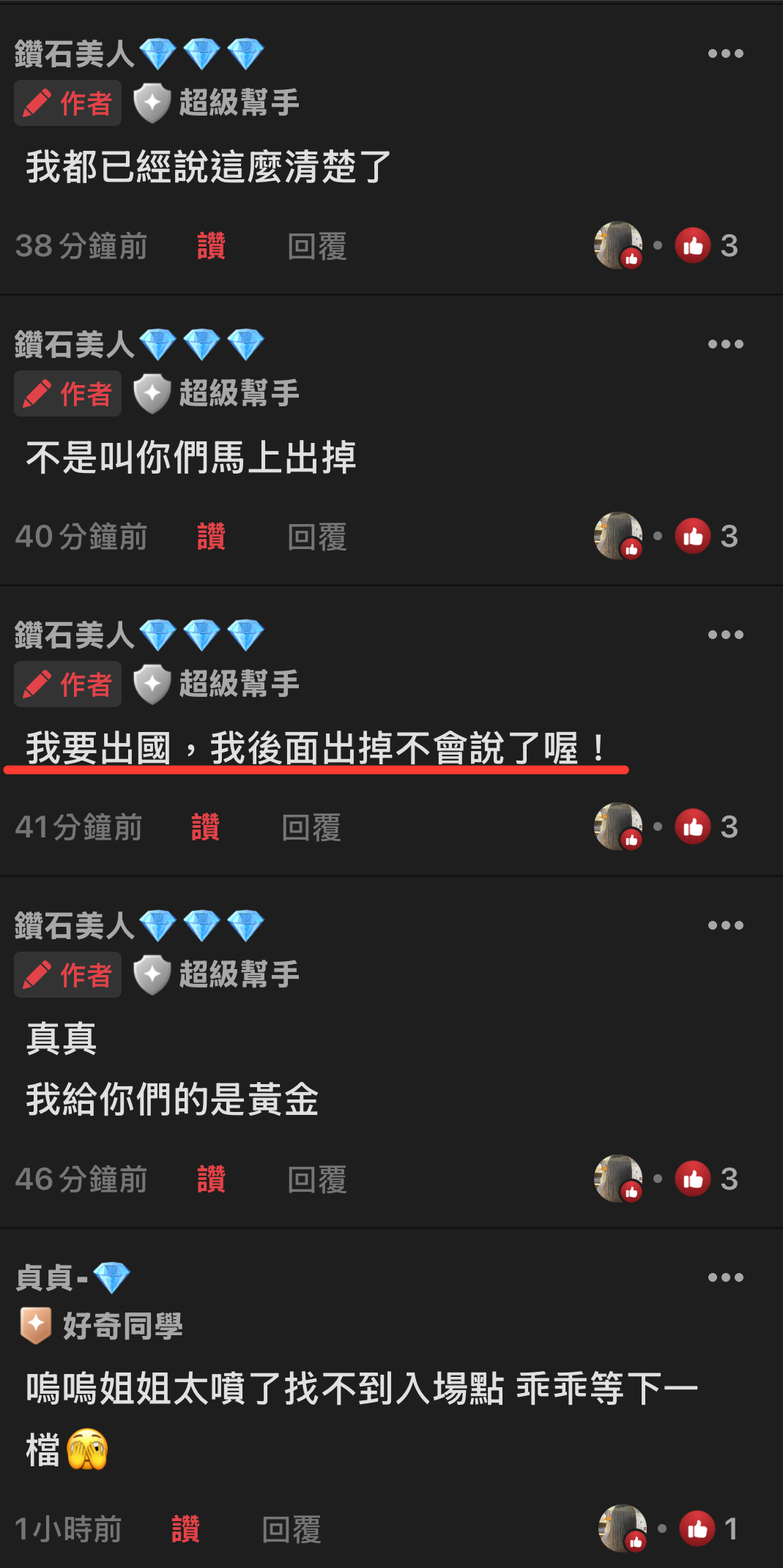Open options menu on comment "我給你們的是黃金"

pos(725,925)
